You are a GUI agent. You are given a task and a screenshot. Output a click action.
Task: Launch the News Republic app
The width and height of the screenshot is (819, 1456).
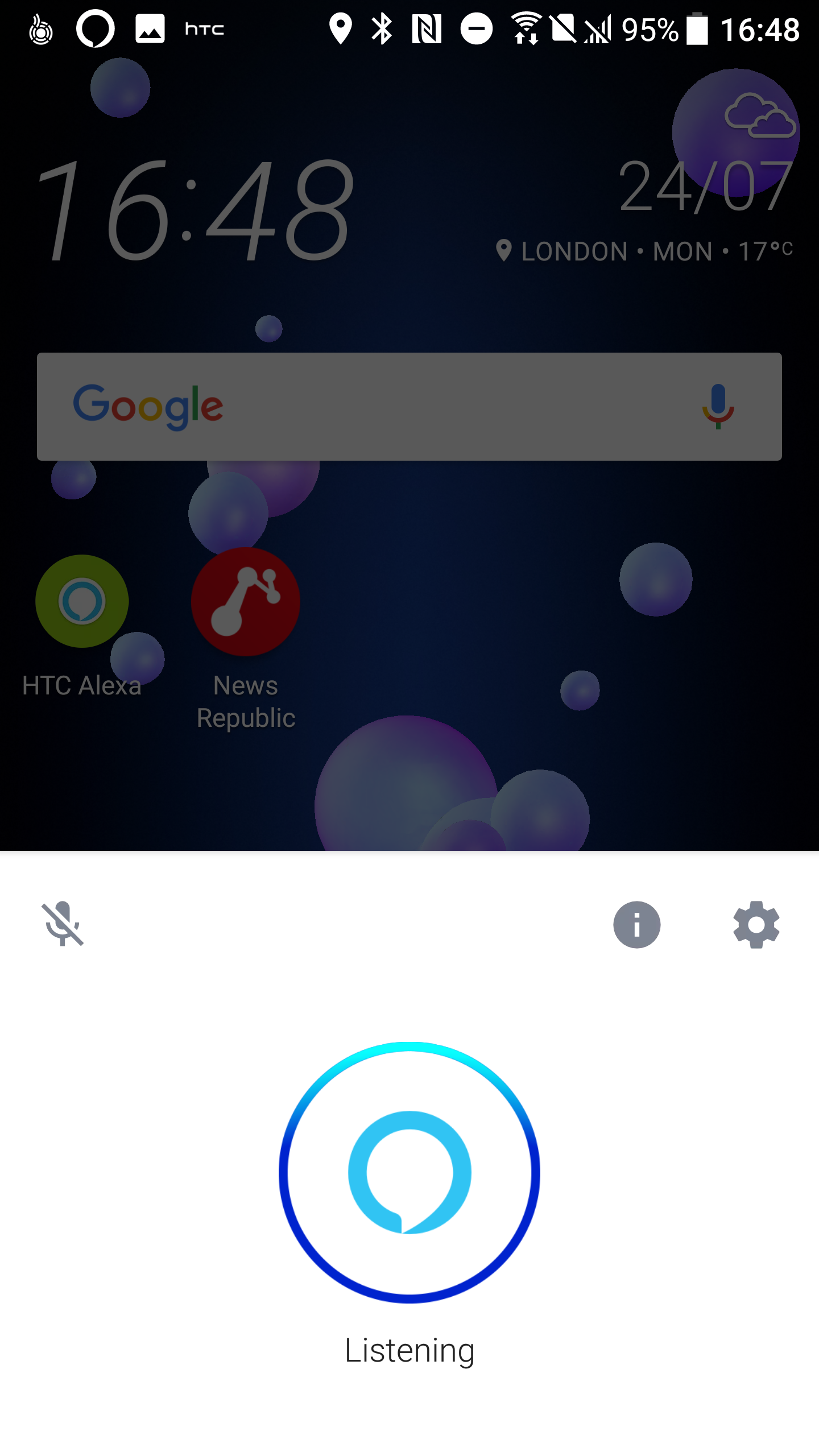pos(246,638)
